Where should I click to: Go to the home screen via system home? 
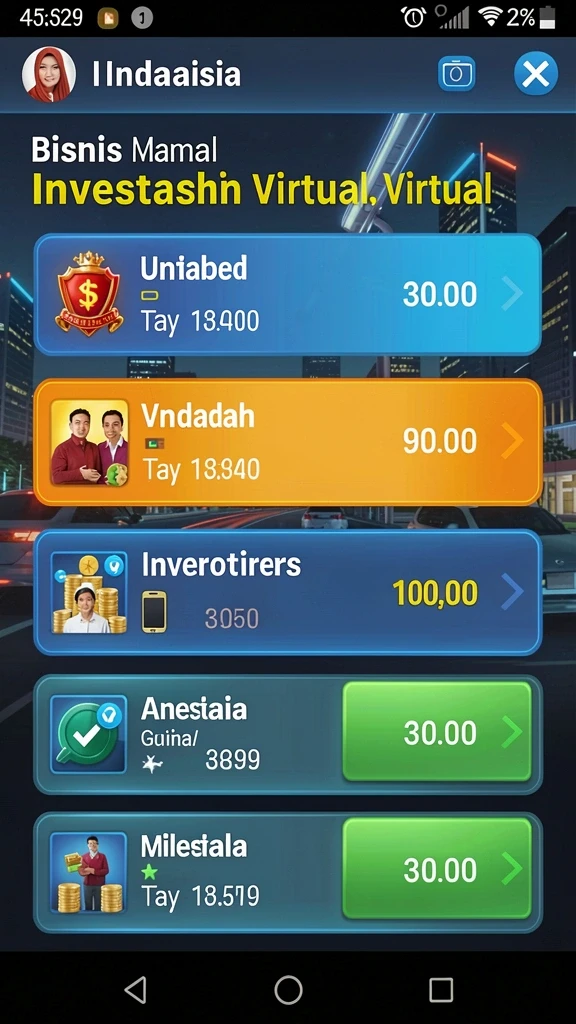tap(288, 989)
